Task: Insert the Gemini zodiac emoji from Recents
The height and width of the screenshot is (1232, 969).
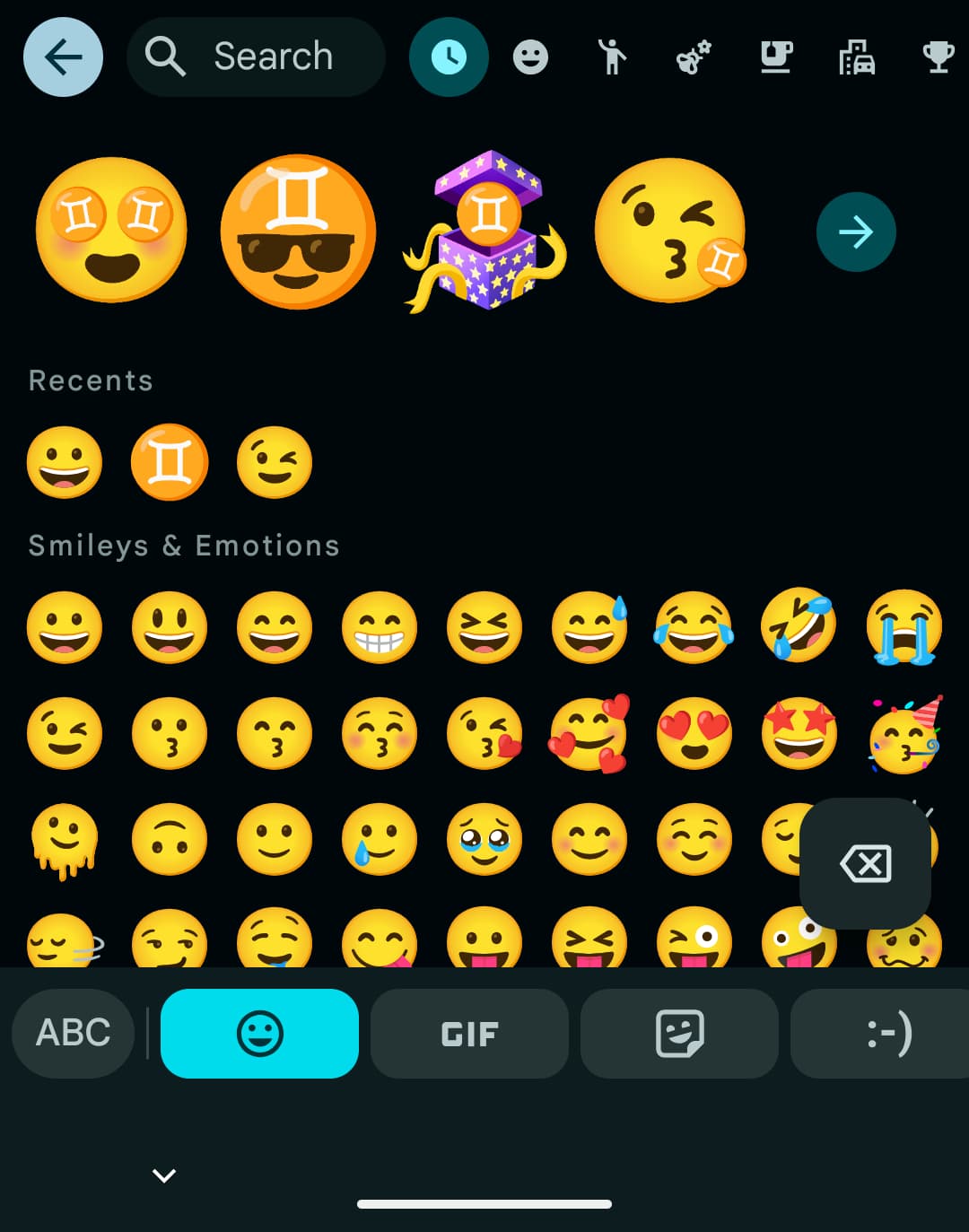Action: point(170,462)
